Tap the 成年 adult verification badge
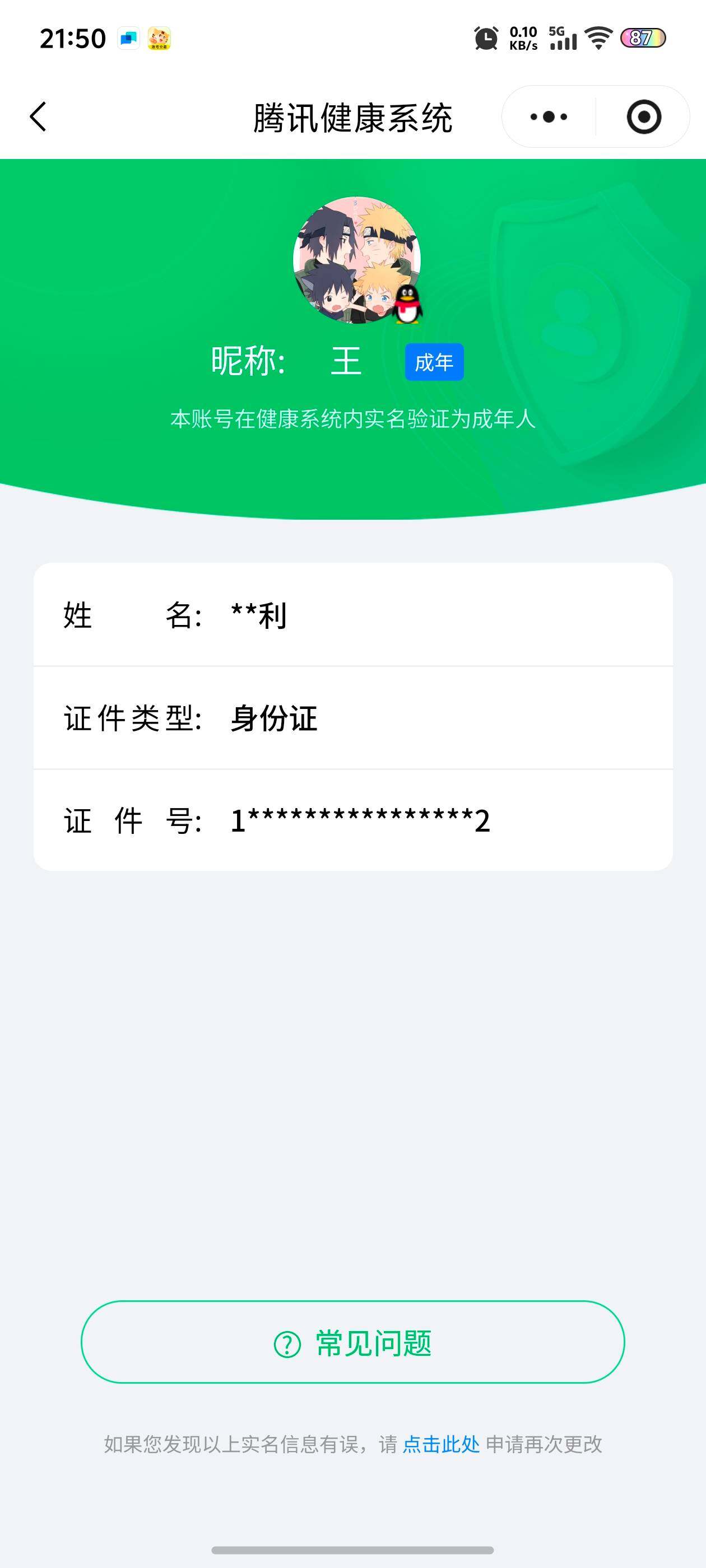 tap(434, 362)
